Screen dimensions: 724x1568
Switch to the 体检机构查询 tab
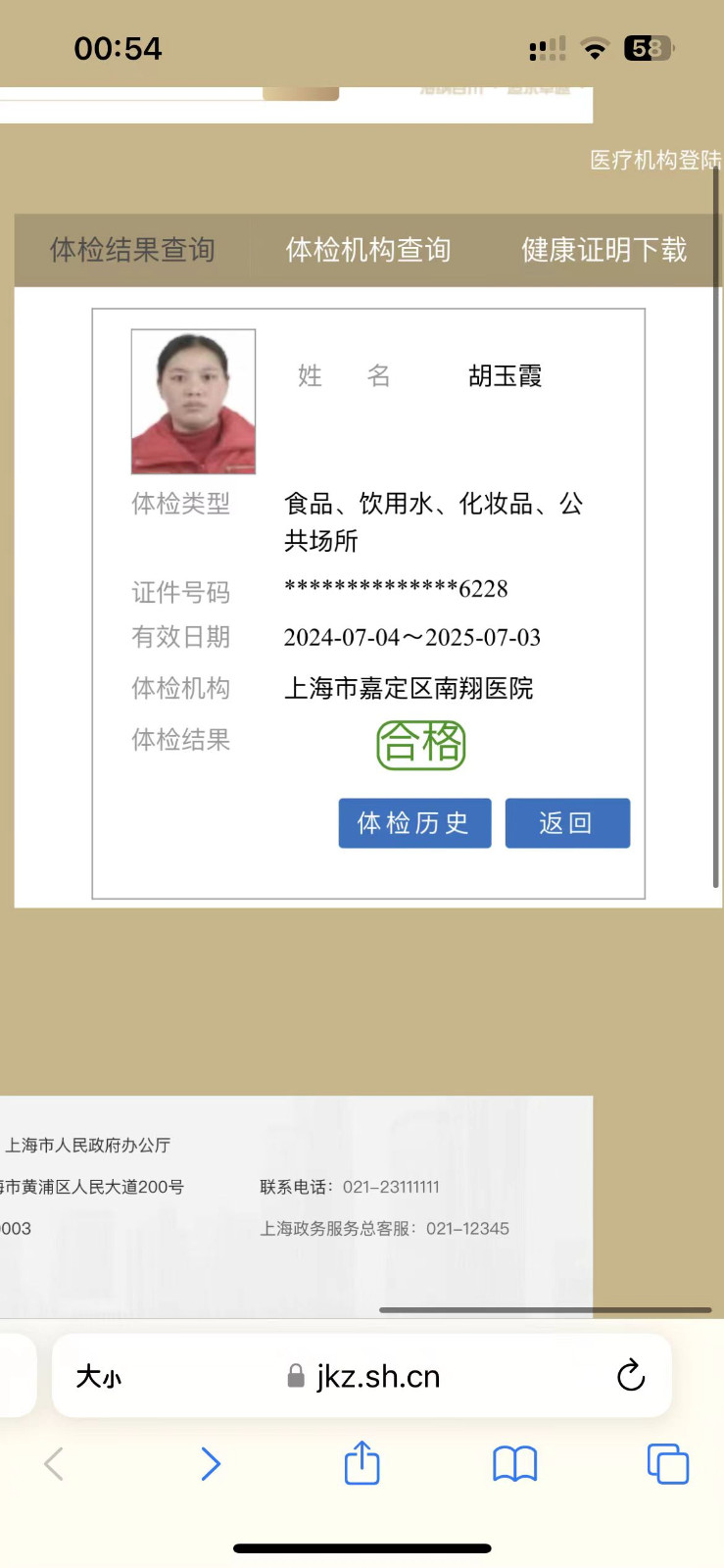tap(367, 250)
